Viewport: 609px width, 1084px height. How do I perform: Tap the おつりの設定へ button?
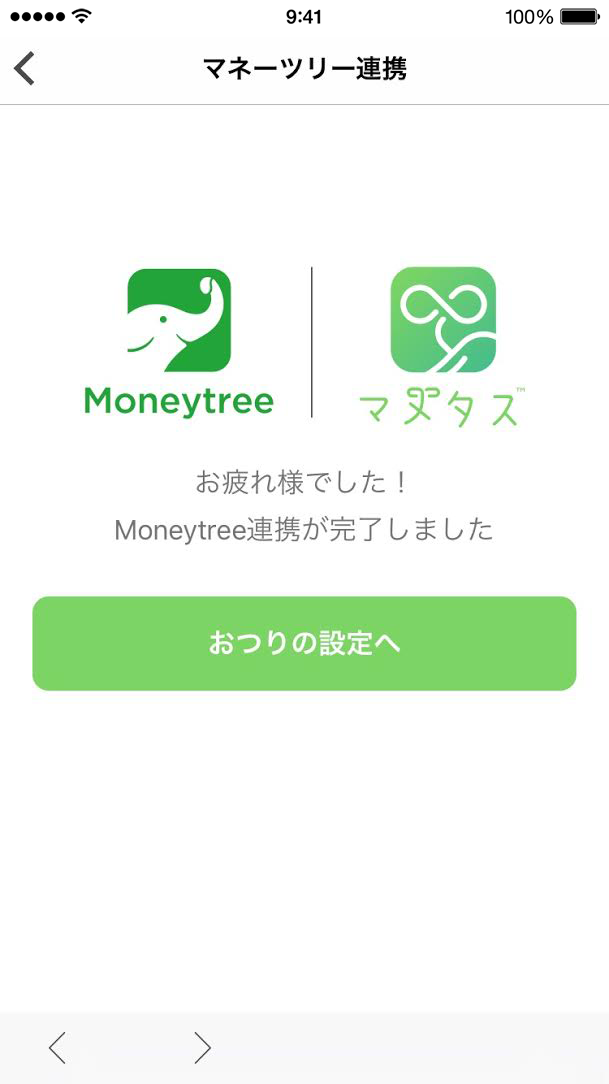pyautogui.click(x=304, y=644)
